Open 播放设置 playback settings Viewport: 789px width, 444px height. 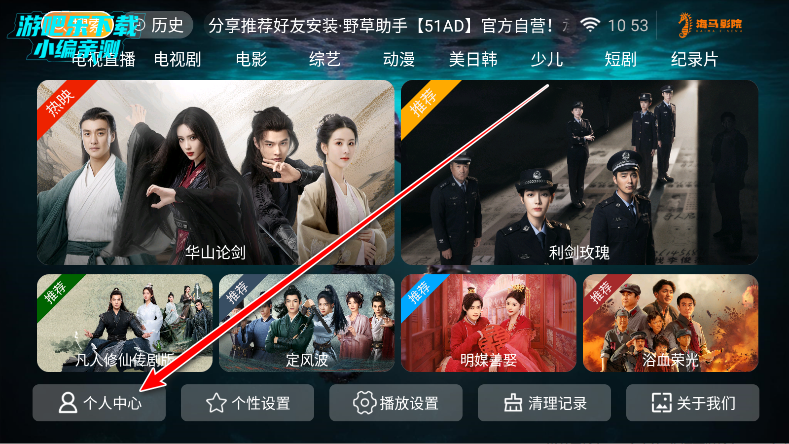pos(396,403)
